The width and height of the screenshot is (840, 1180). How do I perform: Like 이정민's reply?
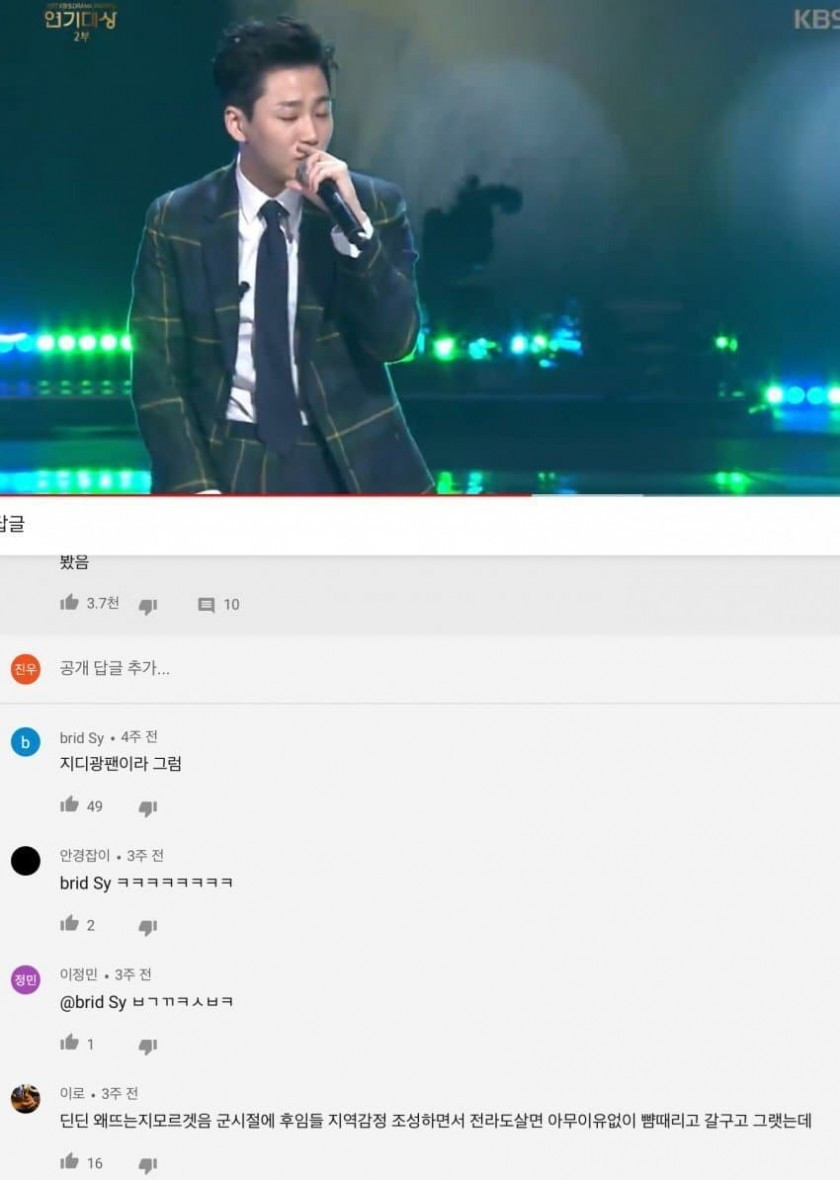point(70,1043)
